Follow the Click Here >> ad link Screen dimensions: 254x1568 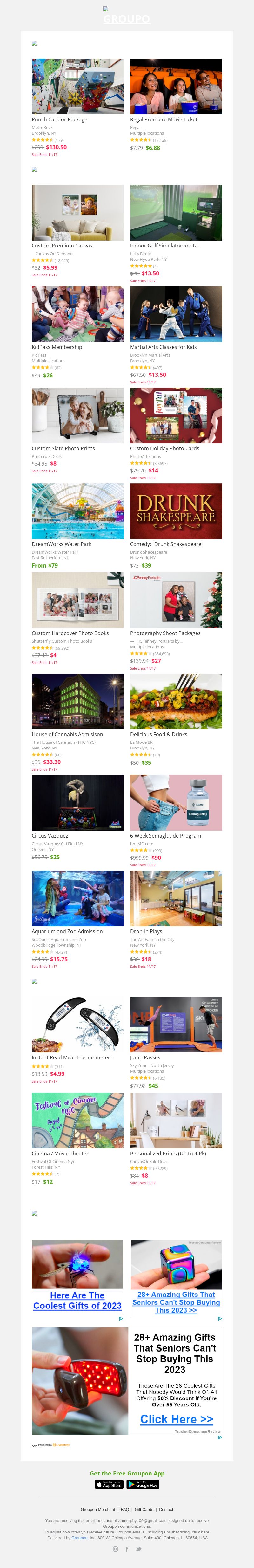pyautogui.click(x=177, y=1419)
